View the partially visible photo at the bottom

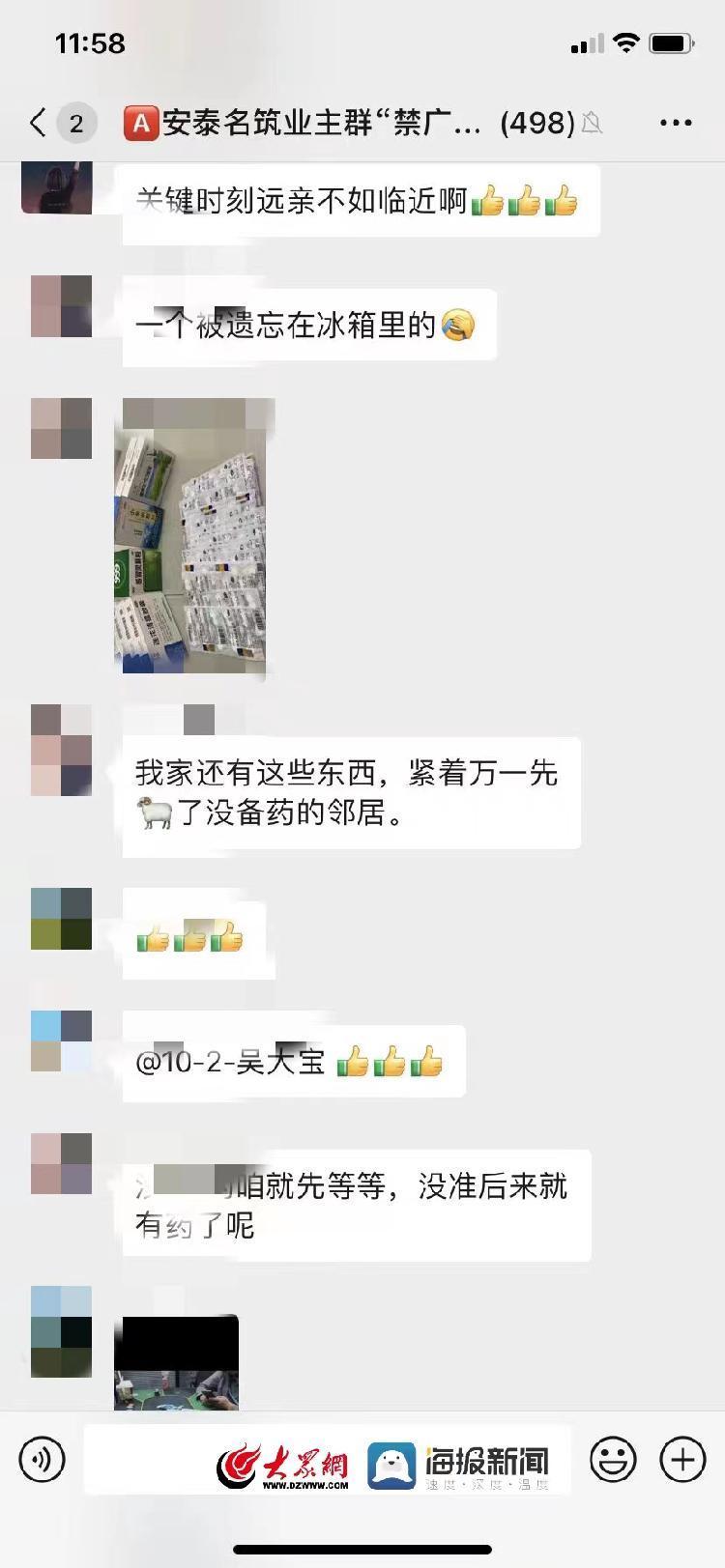click(177, 1362)
